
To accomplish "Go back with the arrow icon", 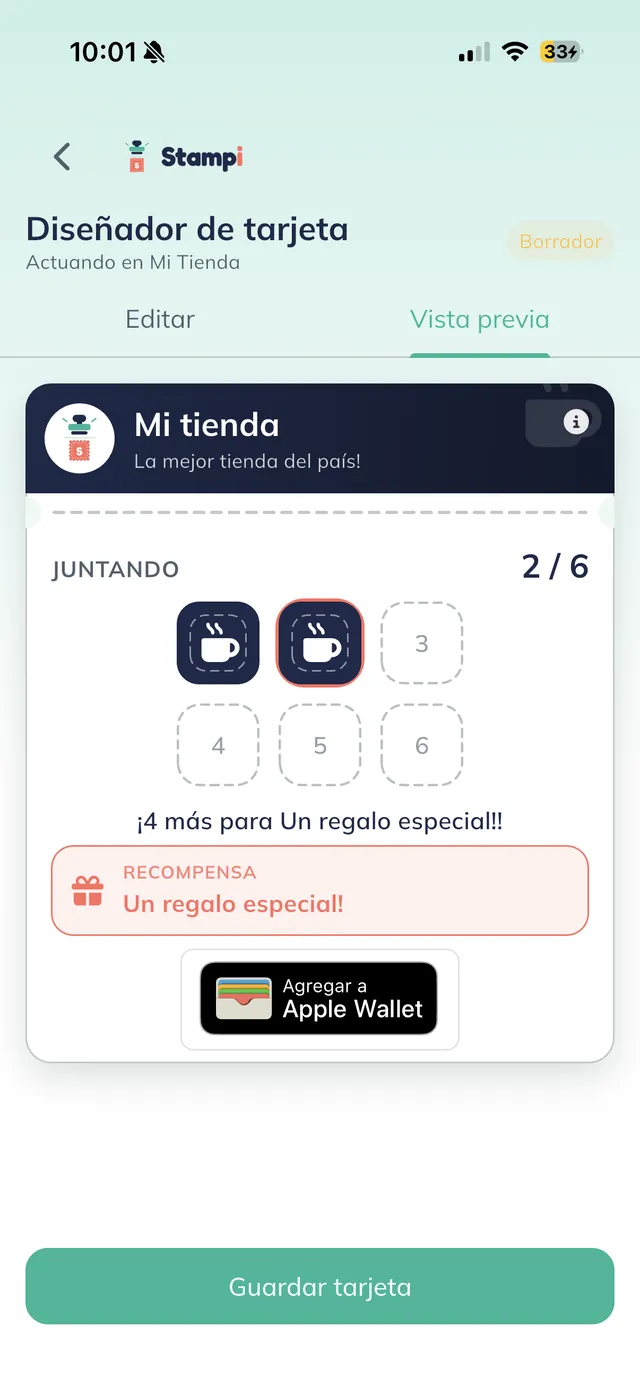I will click(62, 157).
